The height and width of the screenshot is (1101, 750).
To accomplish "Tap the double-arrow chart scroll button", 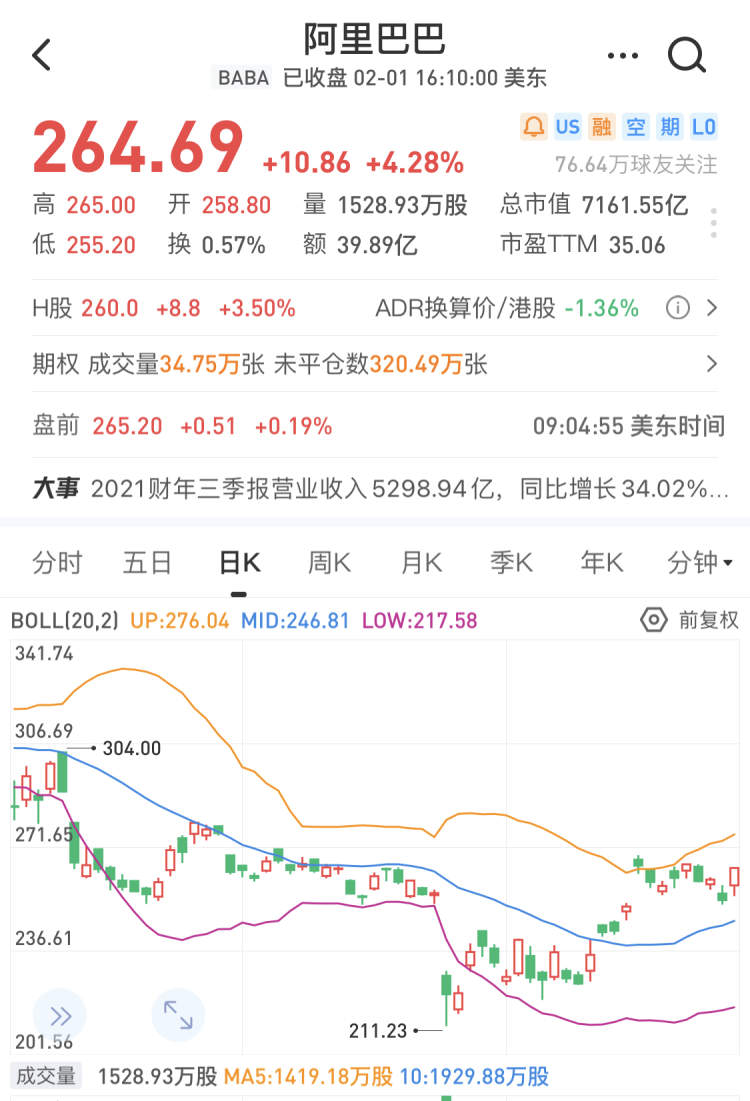I will click(60, 1016).
